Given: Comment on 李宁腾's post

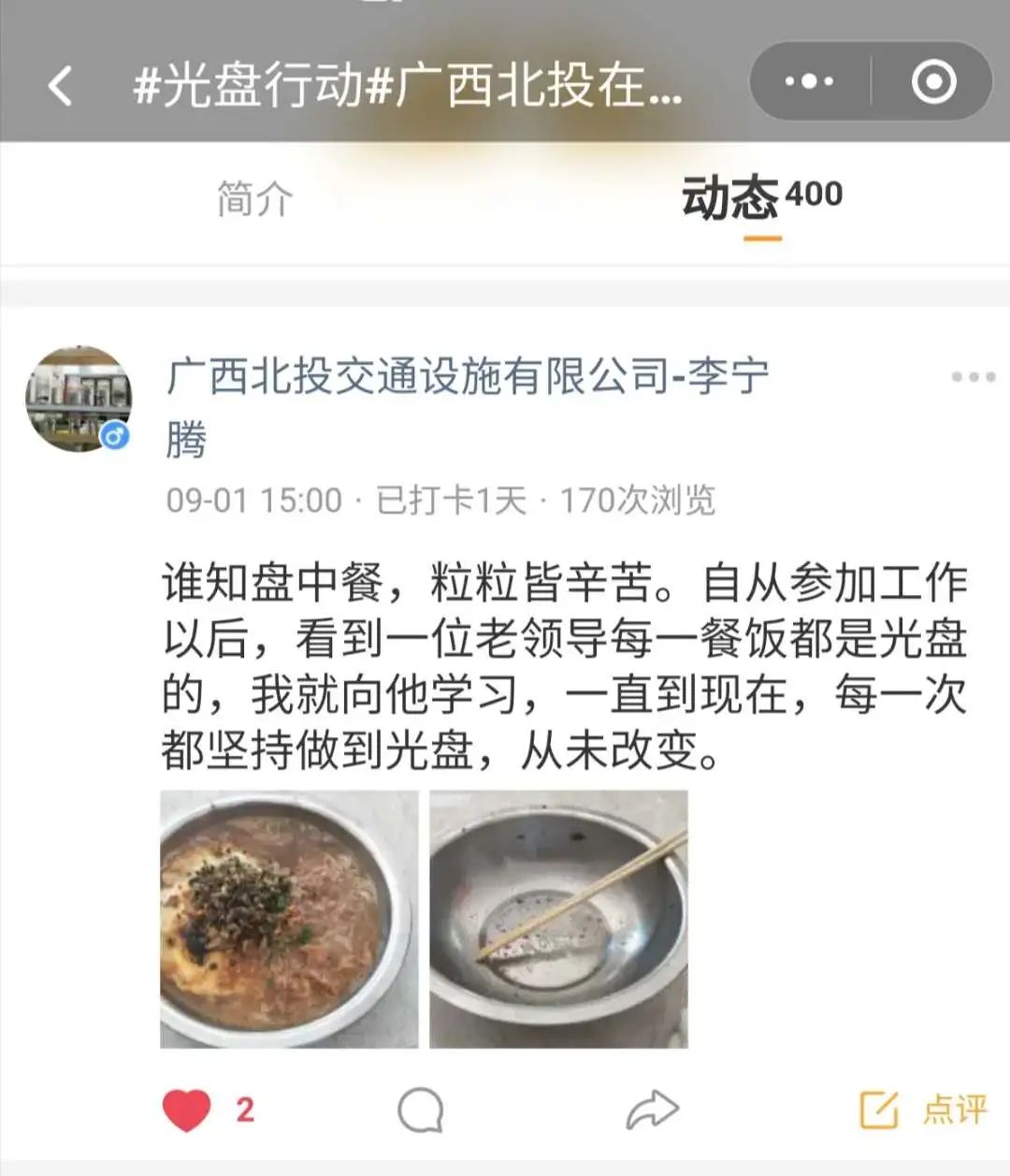Looking at the screenshot, I should pos(420,1110).
